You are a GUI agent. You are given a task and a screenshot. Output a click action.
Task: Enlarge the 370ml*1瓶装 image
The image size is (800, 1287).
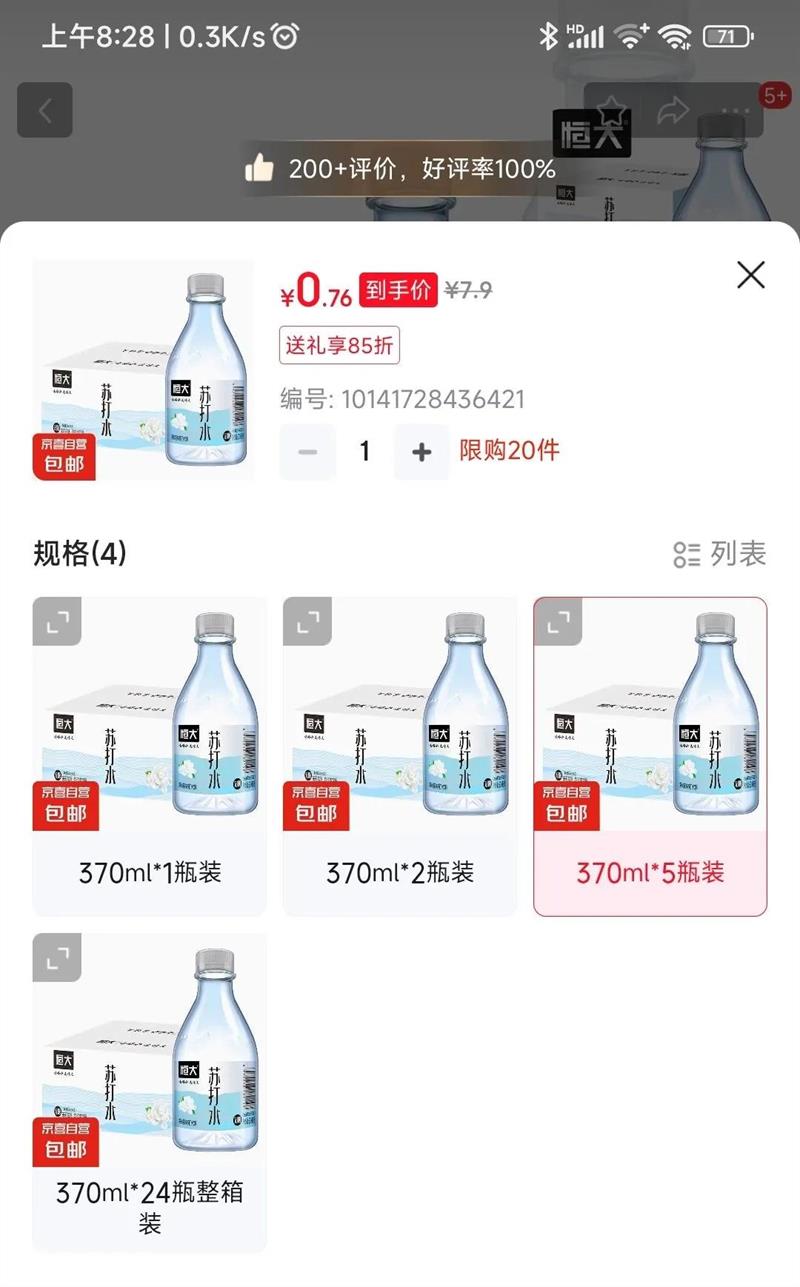click(57, 622)
